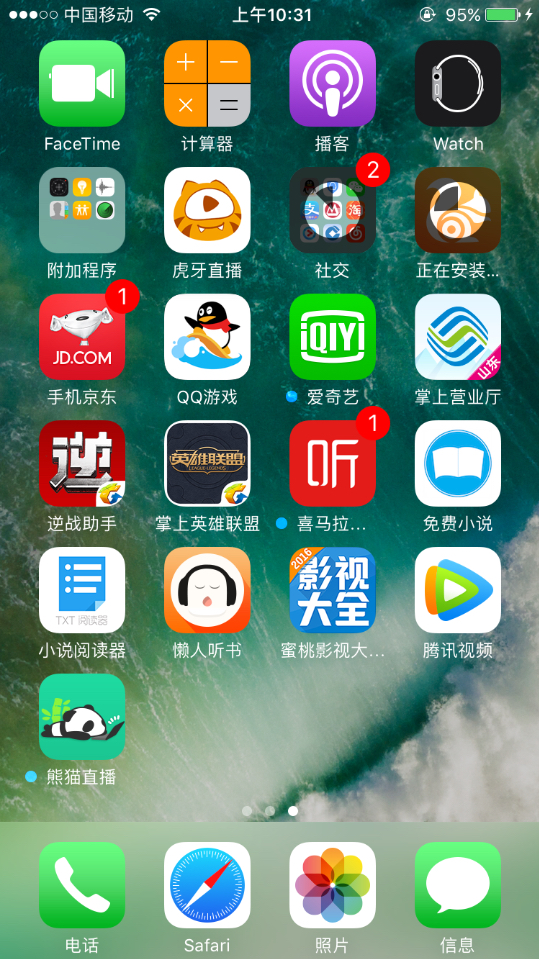
Task: Open the FaceTime app
Action: [82, 84]
